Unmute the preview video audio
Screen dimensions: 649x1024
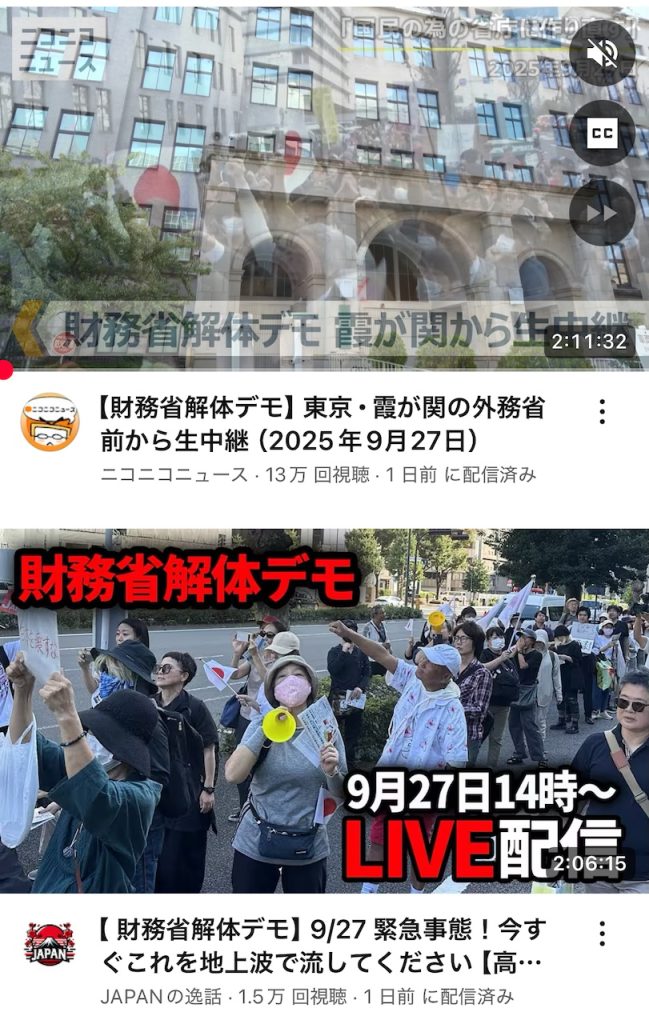[602, 53]
